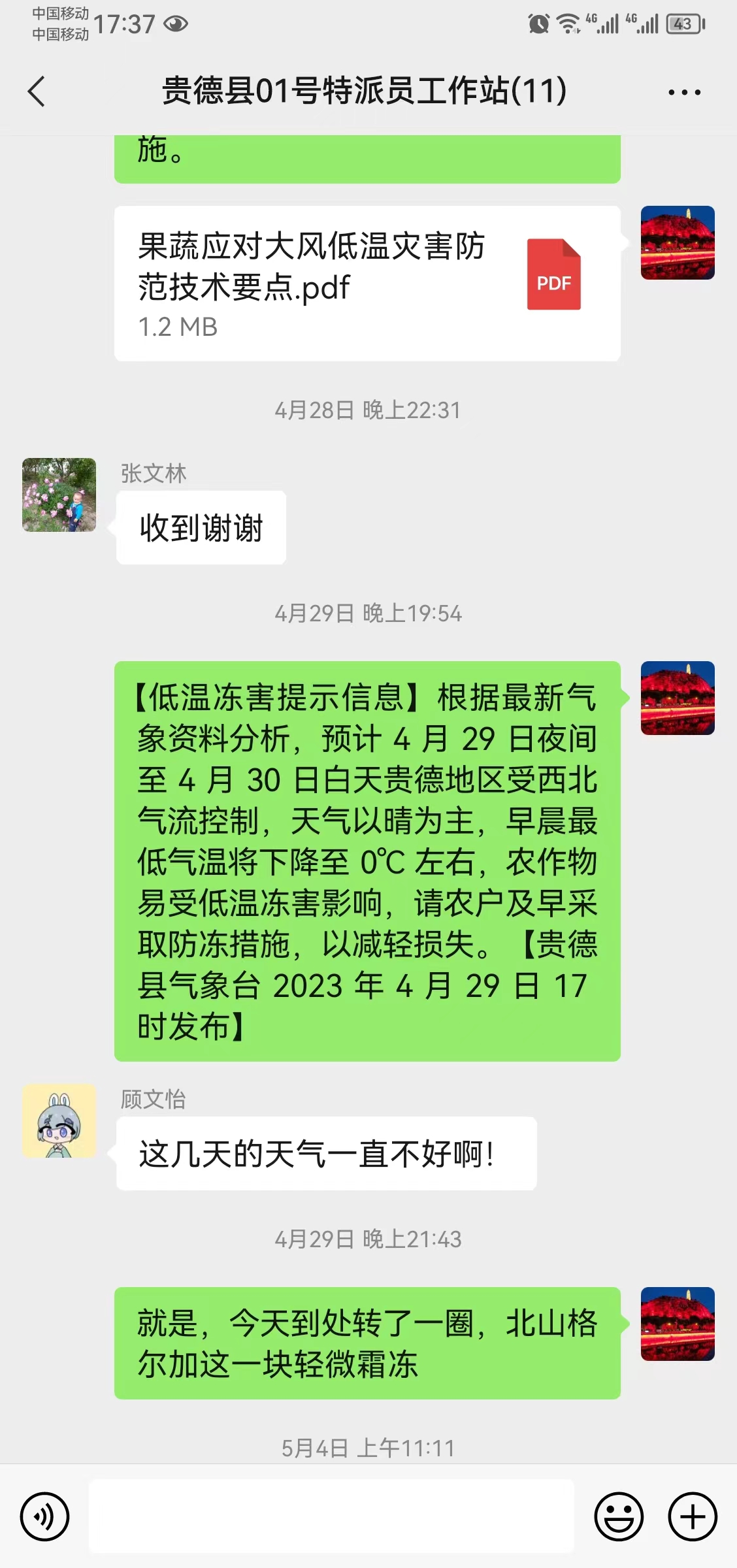View 张文林's profile avatar
The width and height of the screenshot is (737, 1568).
59,495
